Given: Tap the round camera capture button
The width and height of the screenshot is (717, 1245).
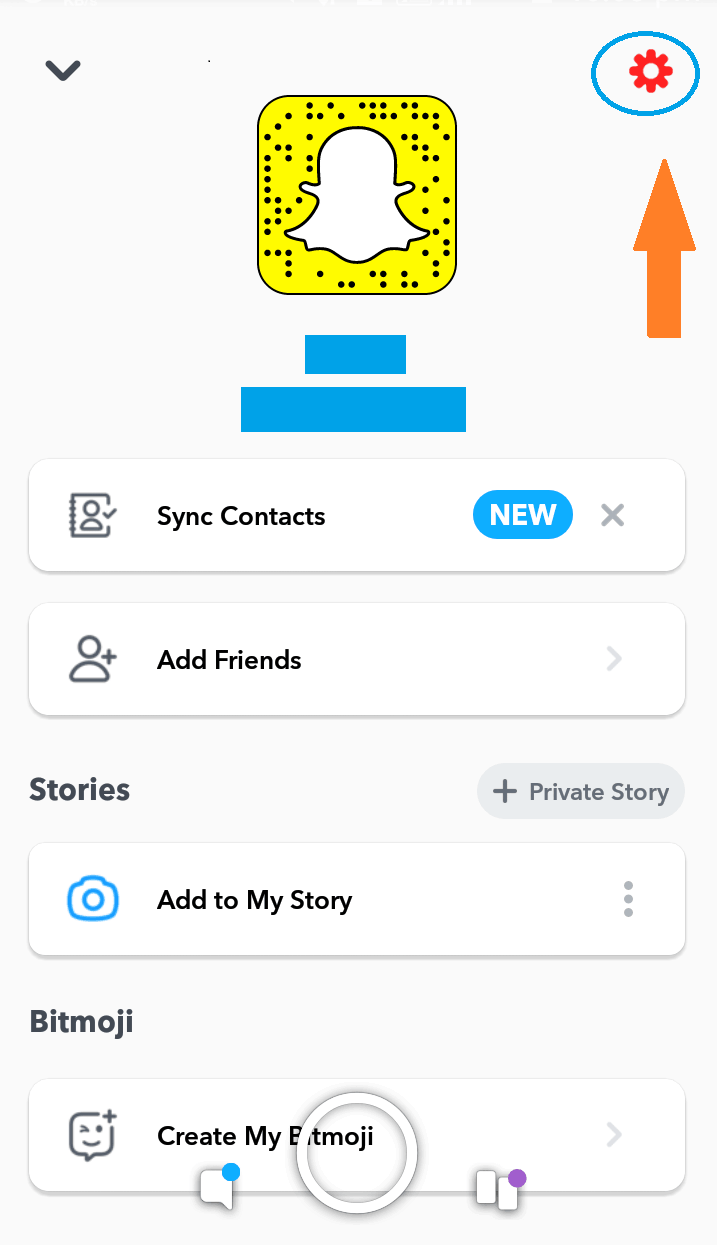Looking at the screenshot, I should point(357,1152).
